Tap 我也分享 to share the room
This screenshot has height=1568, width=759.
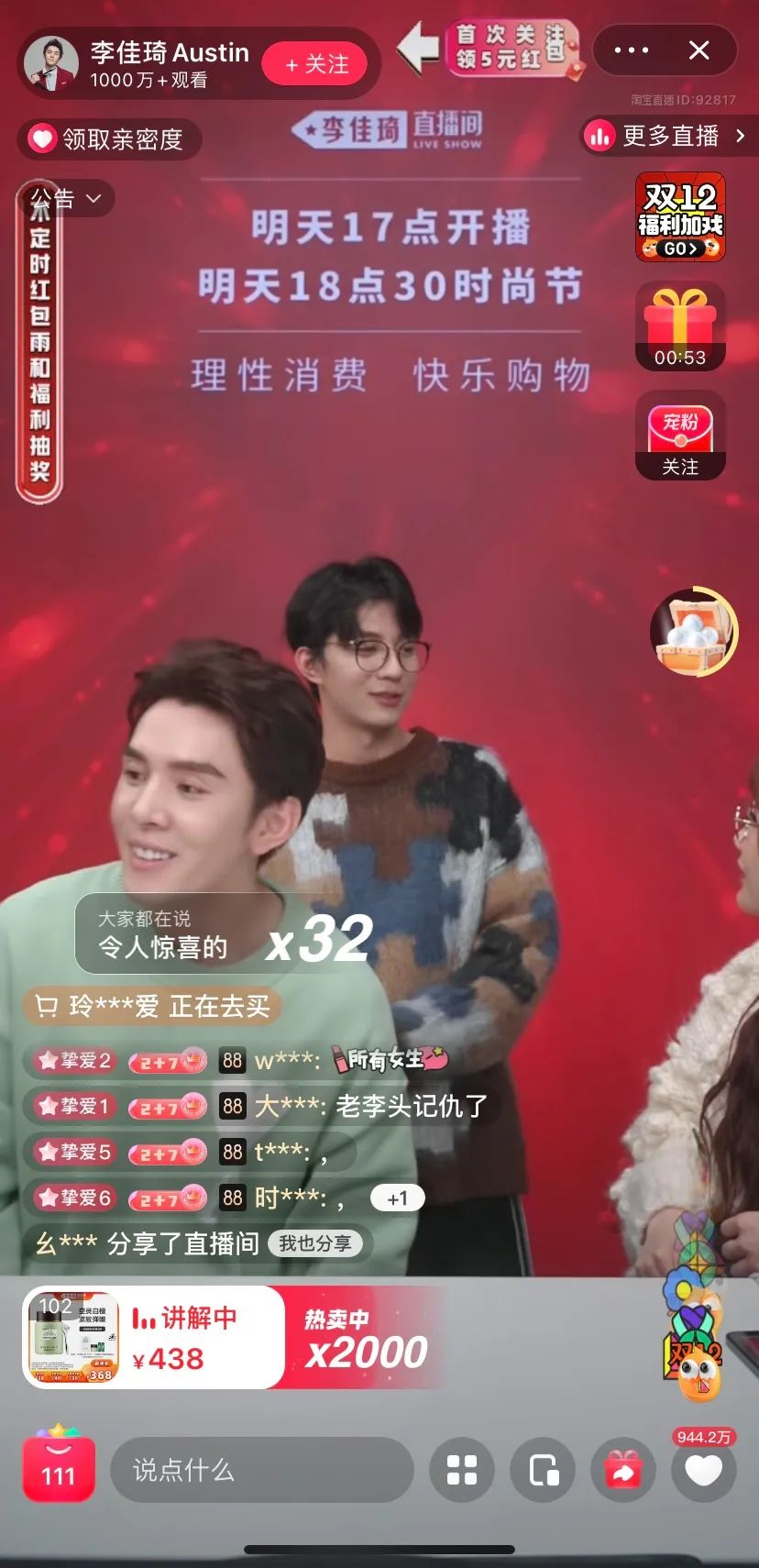coord(315,1243)
